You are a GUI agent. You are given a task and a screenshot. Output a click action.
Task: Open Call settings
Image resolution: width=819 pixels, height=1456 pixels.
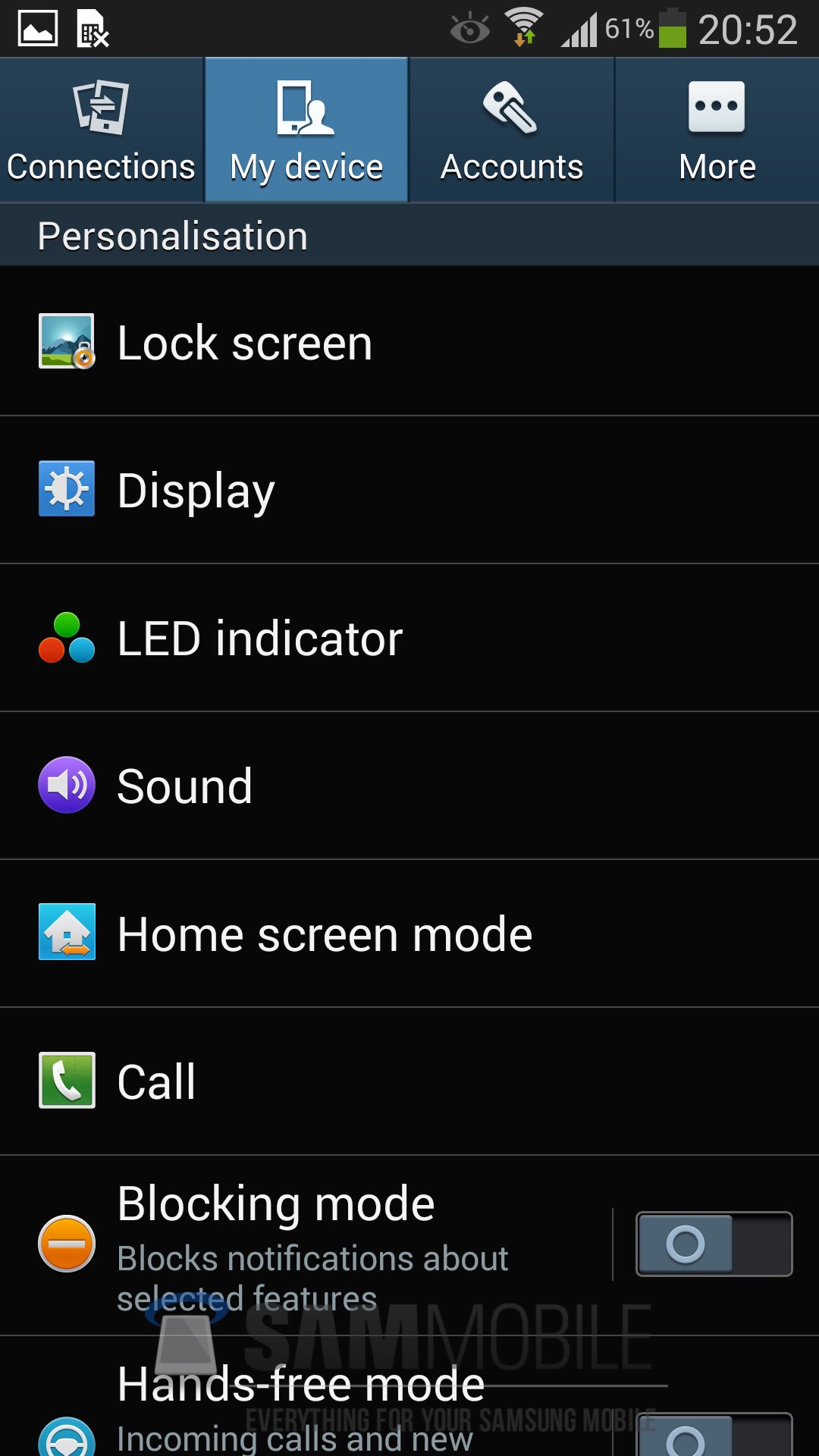tap(409, 1081)
